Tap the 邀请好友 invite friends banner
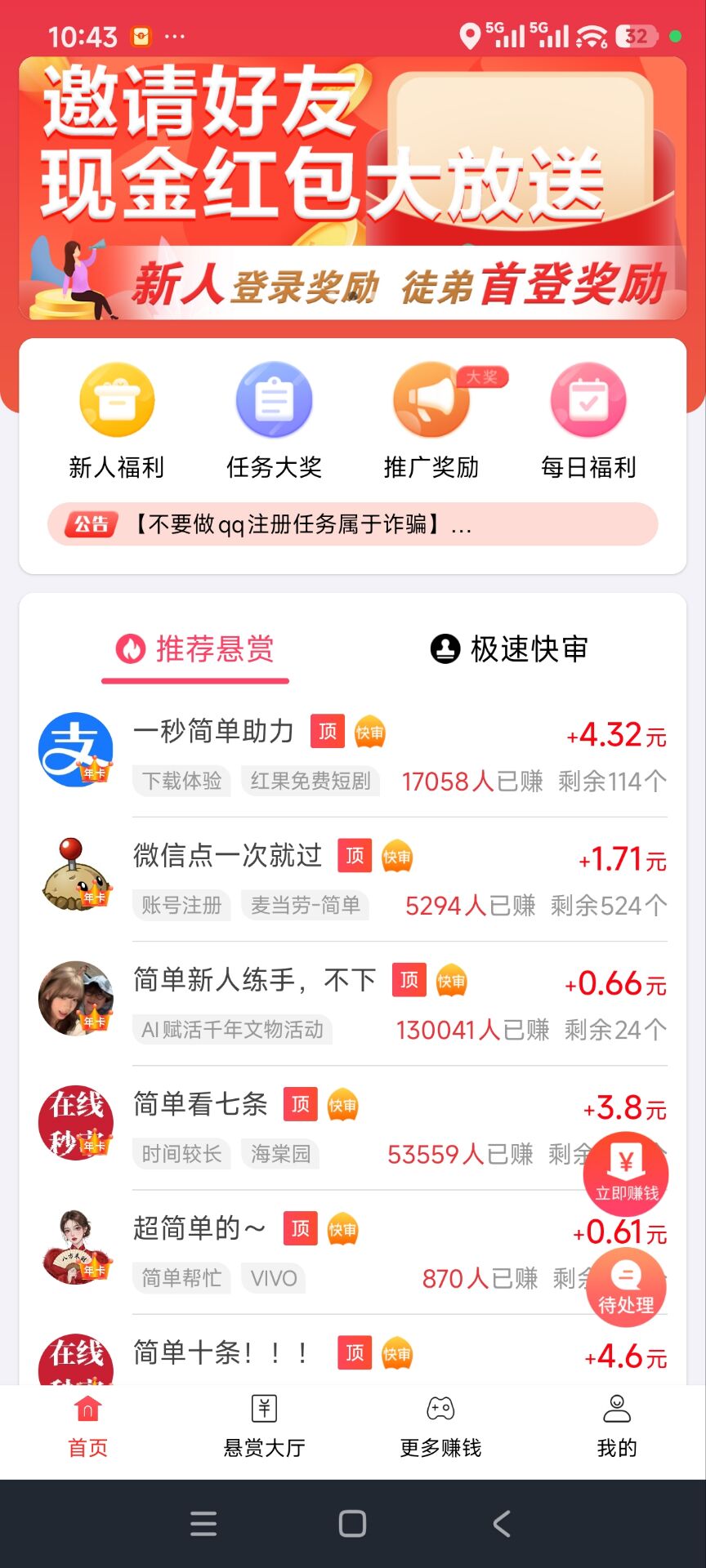 [353, 188]
